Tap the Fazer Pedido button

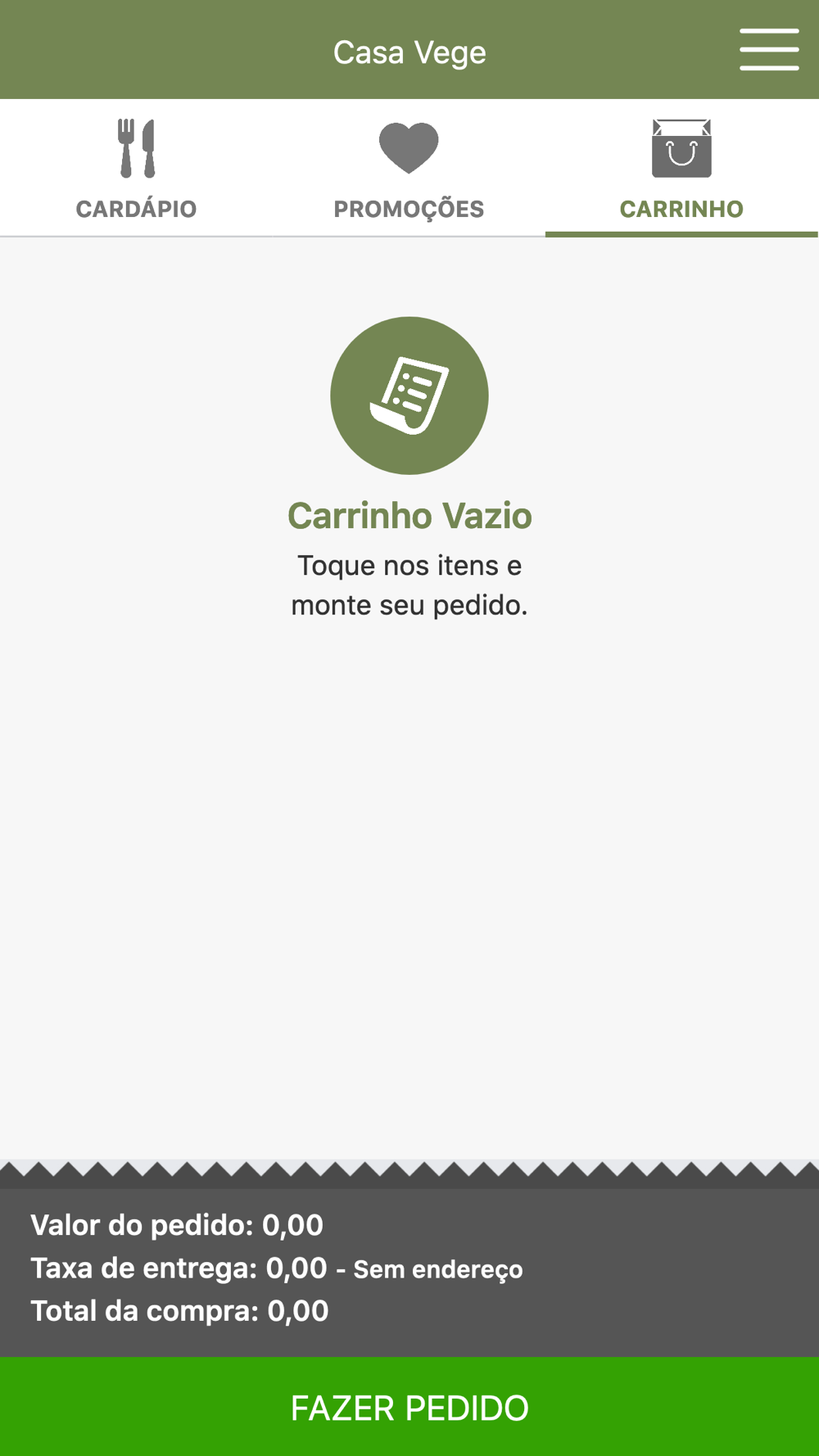pos(409,1407)
